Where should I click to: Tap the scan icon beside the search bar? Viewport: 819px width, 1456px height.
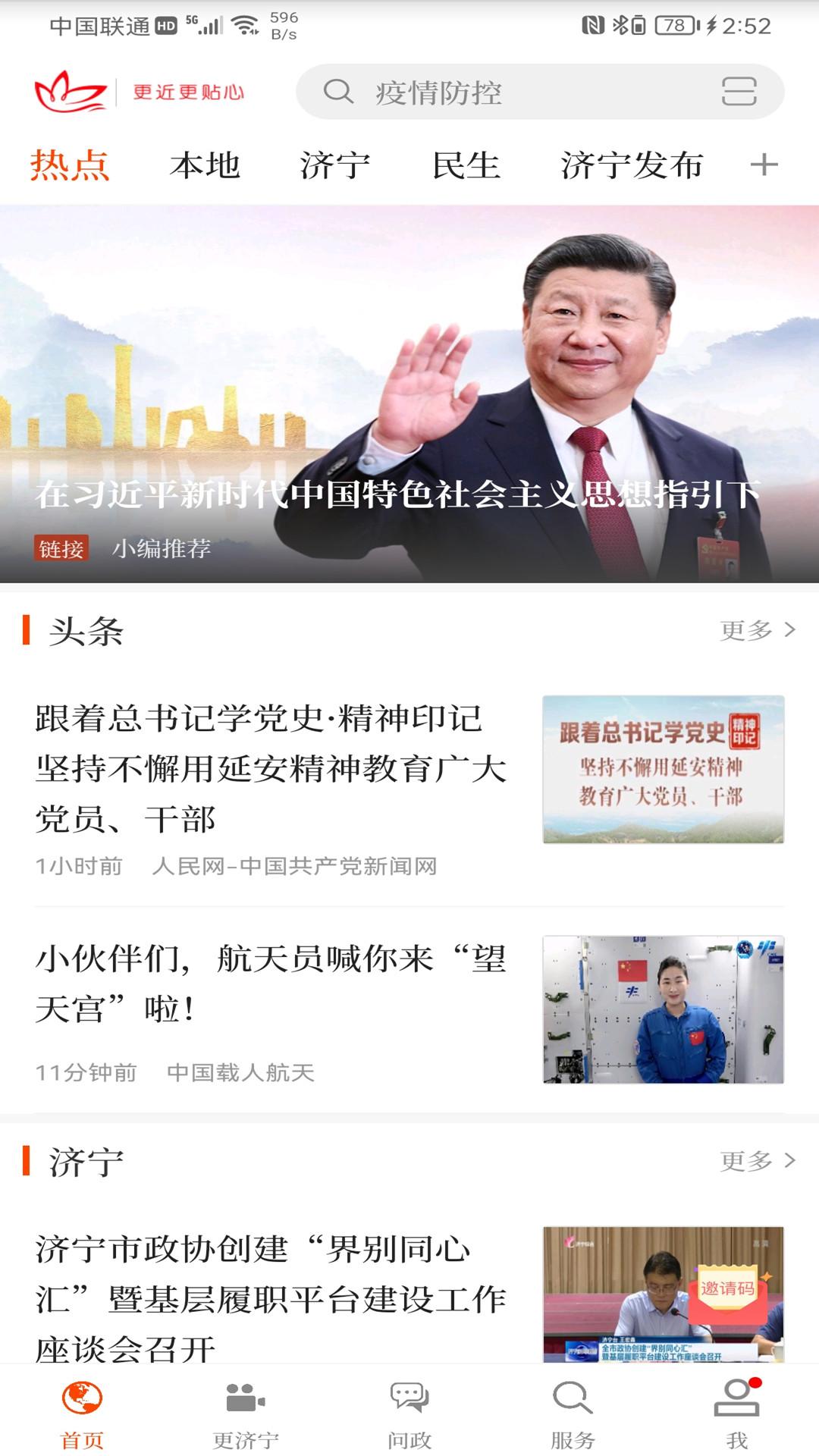(x=737, y=92)
